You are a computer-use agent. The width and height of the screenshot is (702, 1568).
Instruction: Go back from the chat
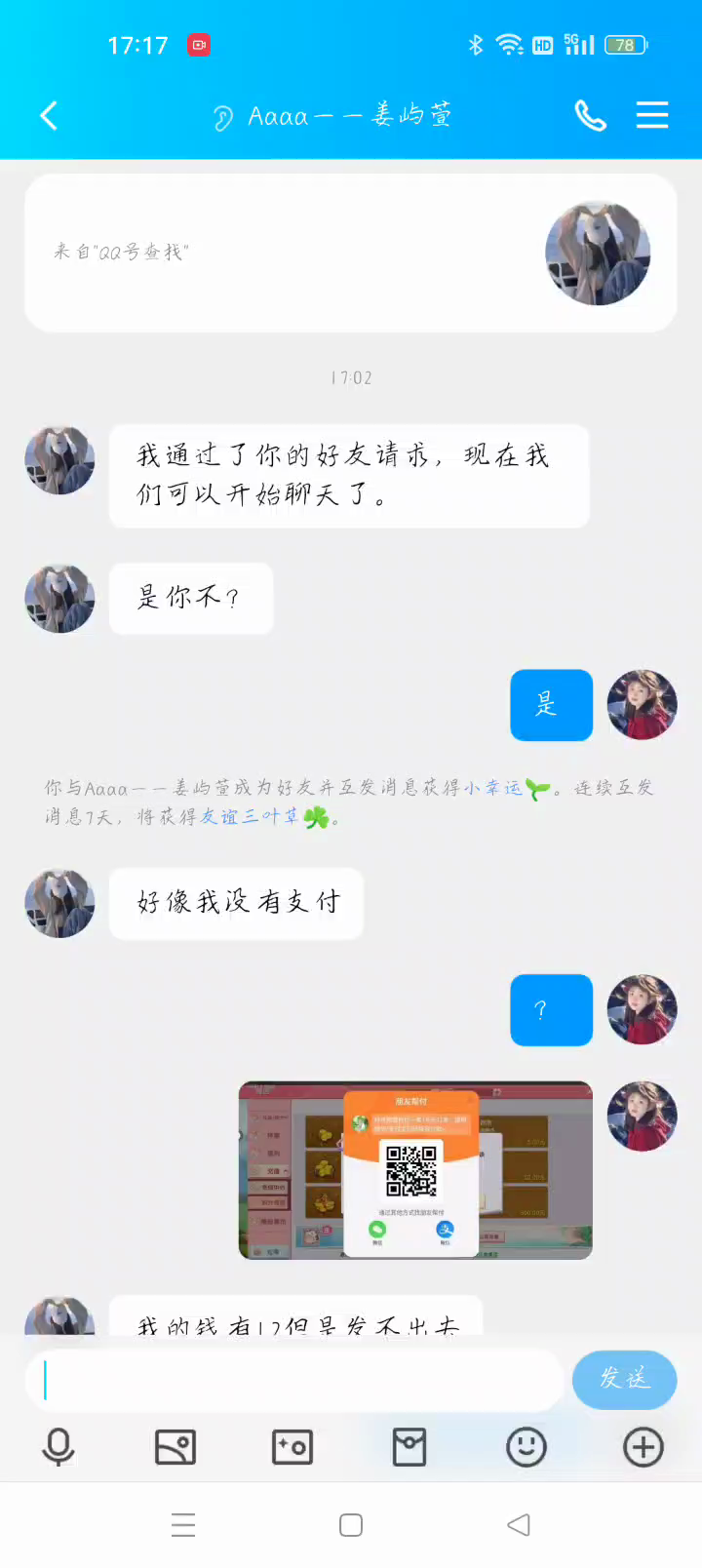point(49,116)
